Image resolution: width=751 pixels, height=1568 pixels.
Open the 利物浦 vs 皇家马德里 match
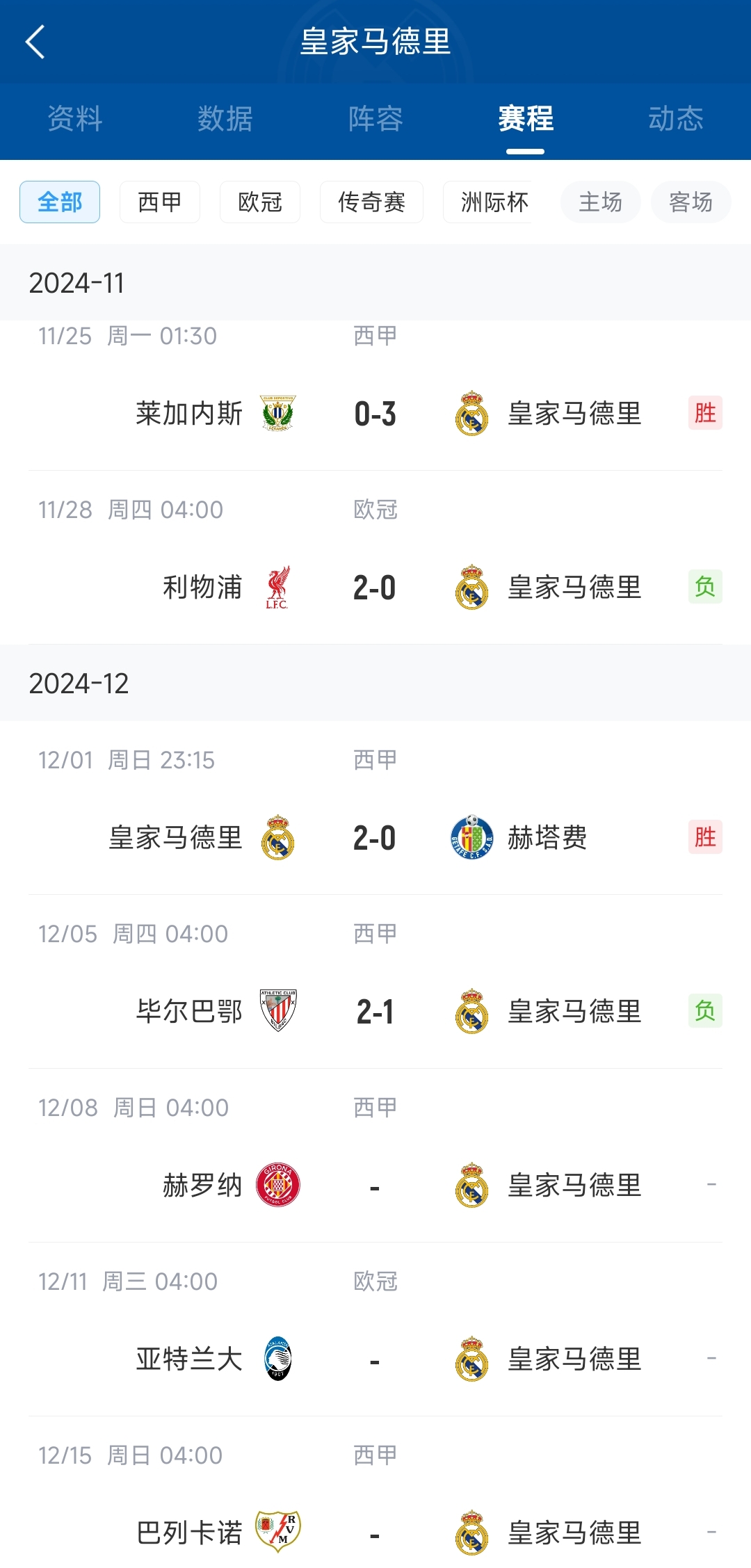[x=375, y=558]
